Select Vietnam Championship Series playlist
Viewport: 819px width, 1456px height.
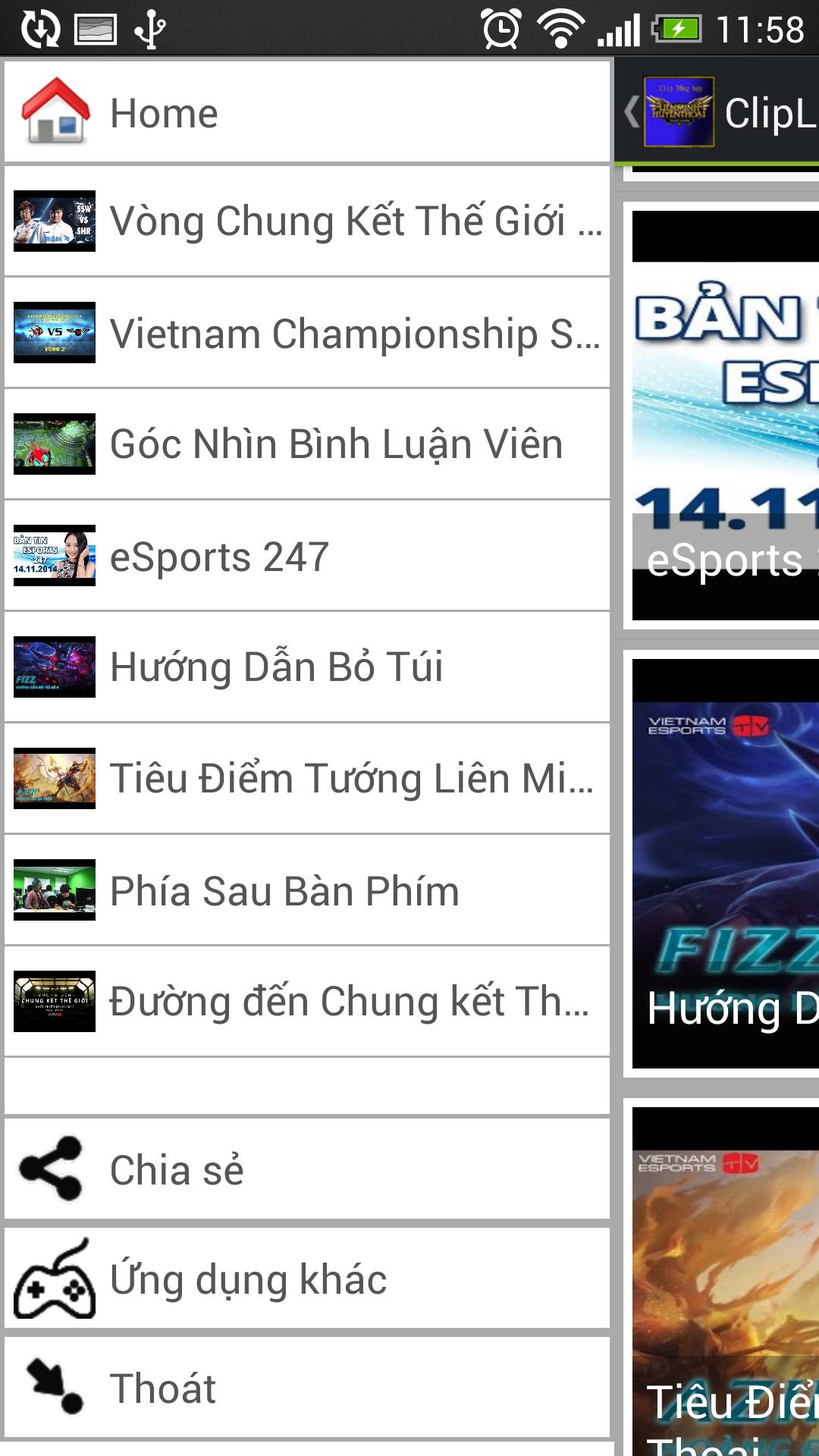tap(306, 333)
